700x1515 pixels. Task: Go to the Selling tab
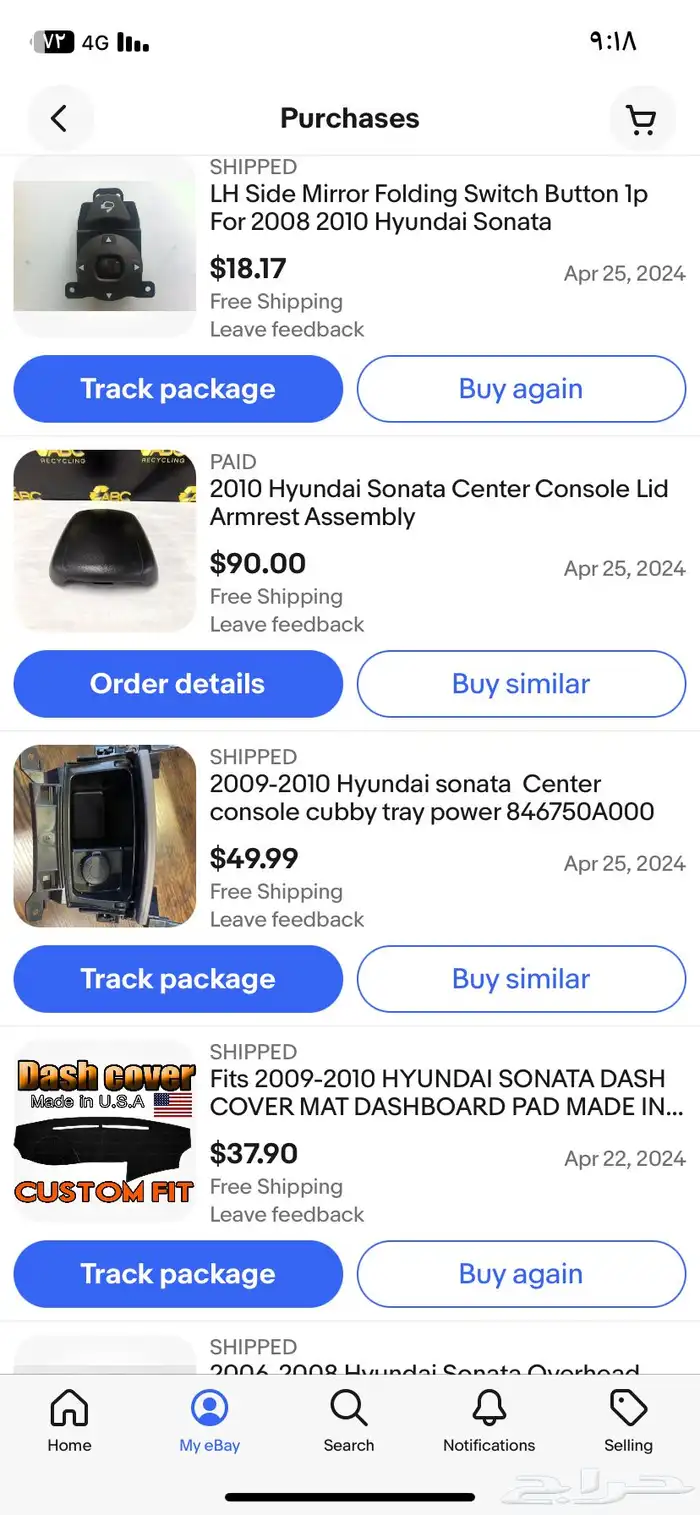pyautogui.click(x=628, y=1422)
